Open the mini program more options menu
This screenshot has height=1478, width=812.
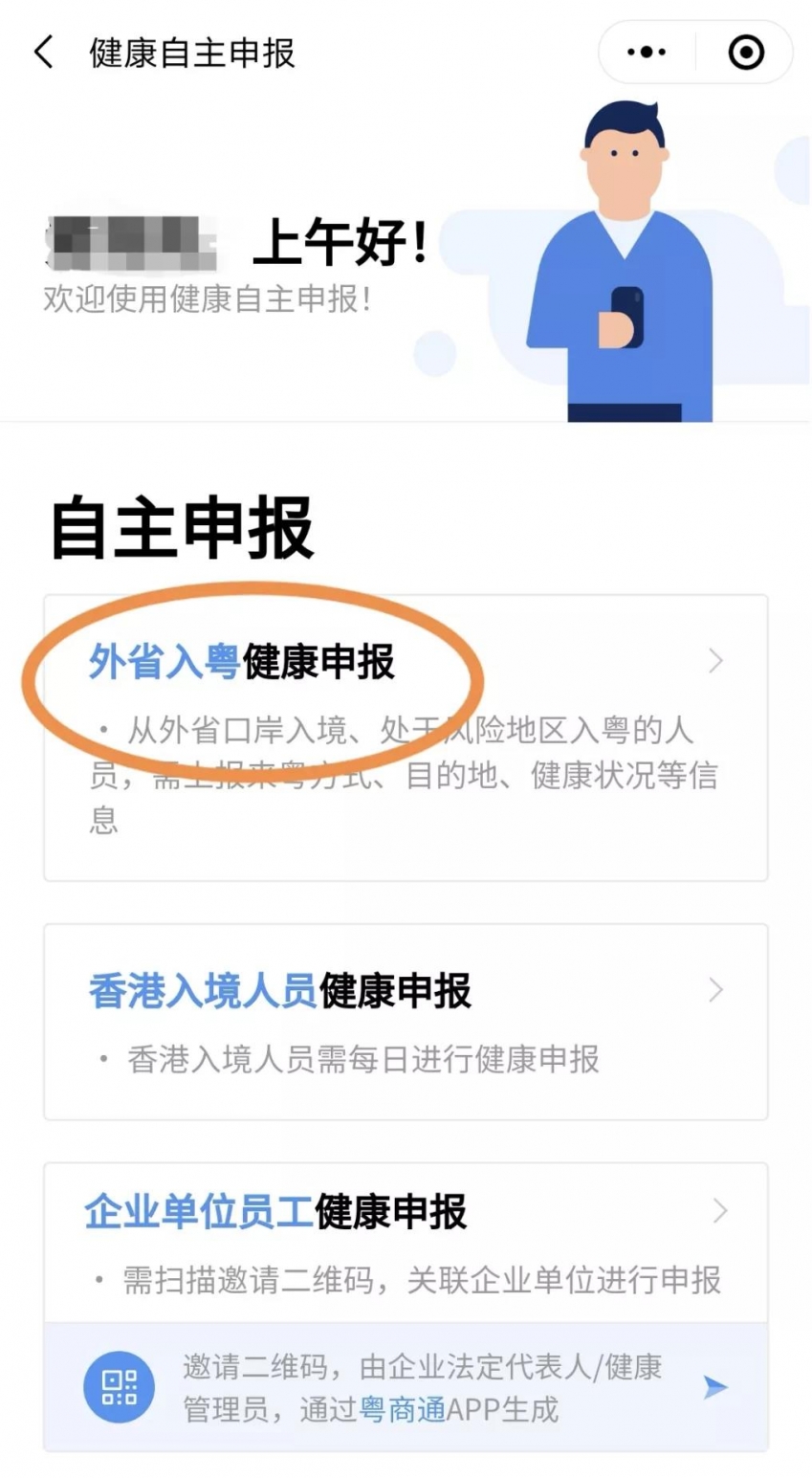pyautogui.click(x=647, y=53)
